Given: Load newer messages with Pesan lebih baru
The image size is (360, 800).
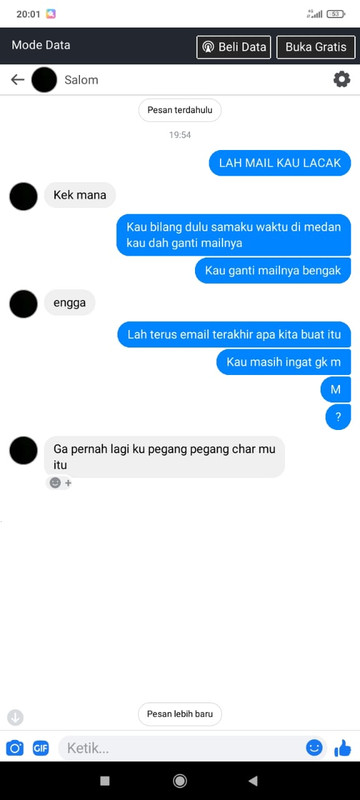Looking at the screenshot, I should (x=180, y=713).
